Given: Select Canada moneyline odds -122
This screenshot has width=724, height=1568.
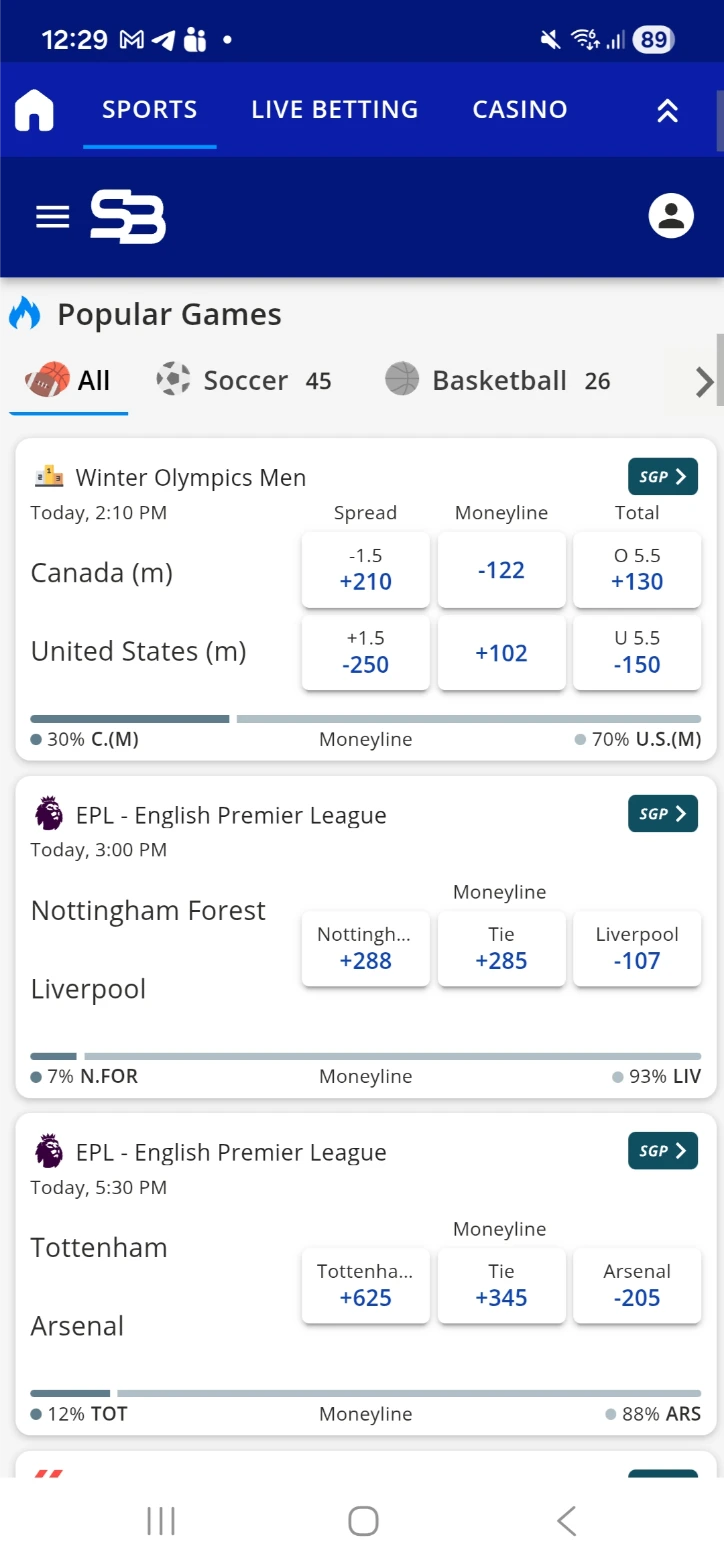Looking at the screenshot, I should tap(501, 570).
